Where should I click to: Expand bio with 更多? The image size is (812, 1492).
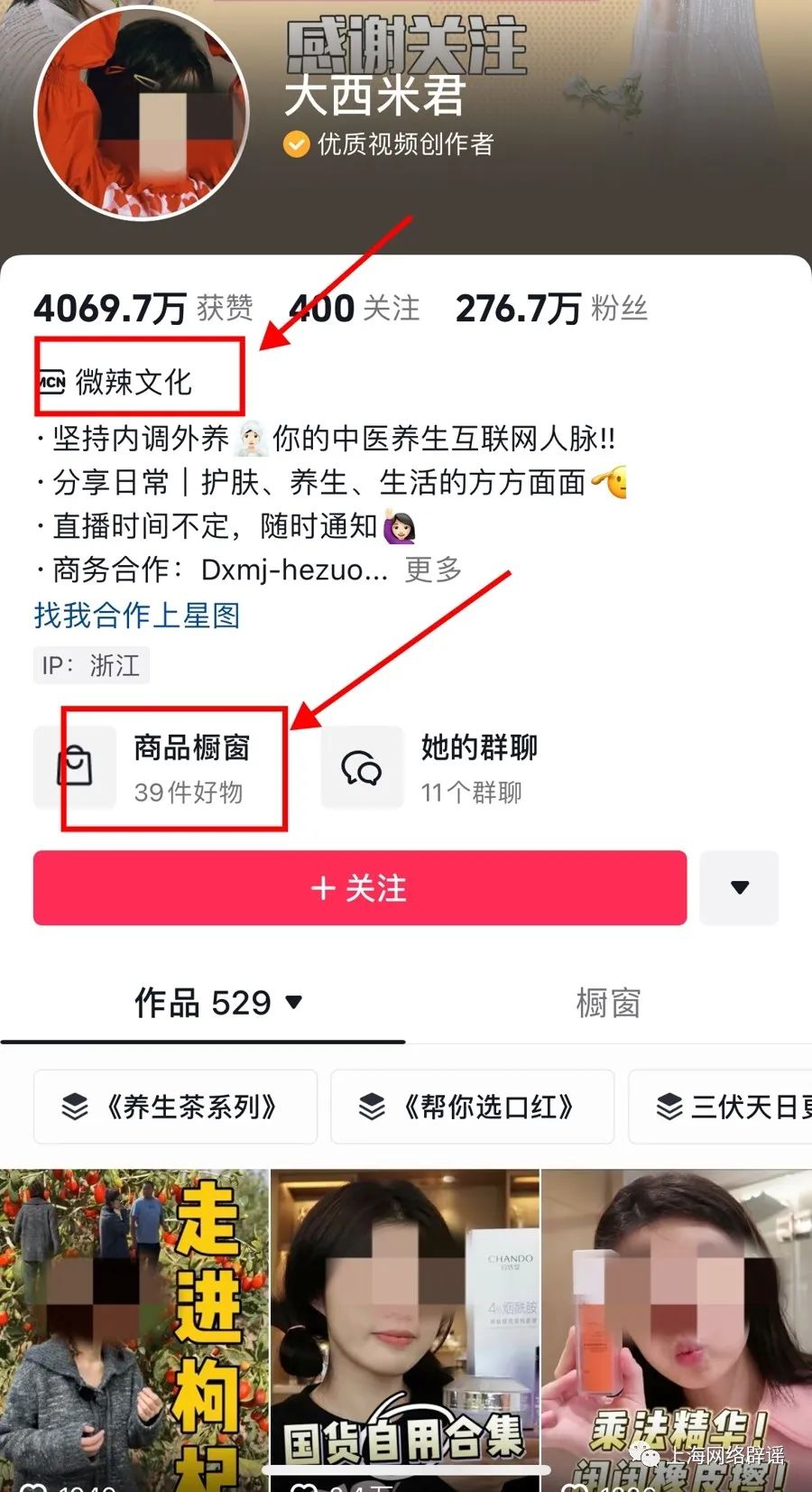tap(433, 570)
